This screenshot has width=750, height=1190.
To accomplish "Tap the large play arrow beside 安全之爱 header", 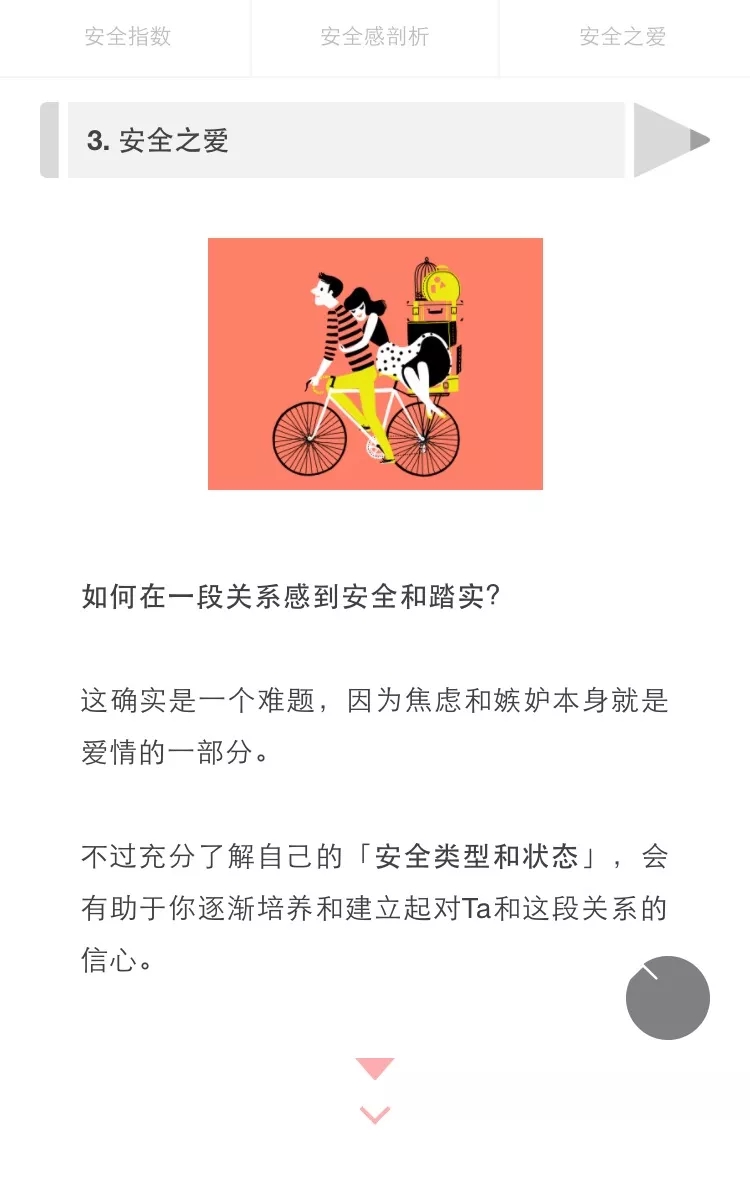I will (x=670, y=141).
